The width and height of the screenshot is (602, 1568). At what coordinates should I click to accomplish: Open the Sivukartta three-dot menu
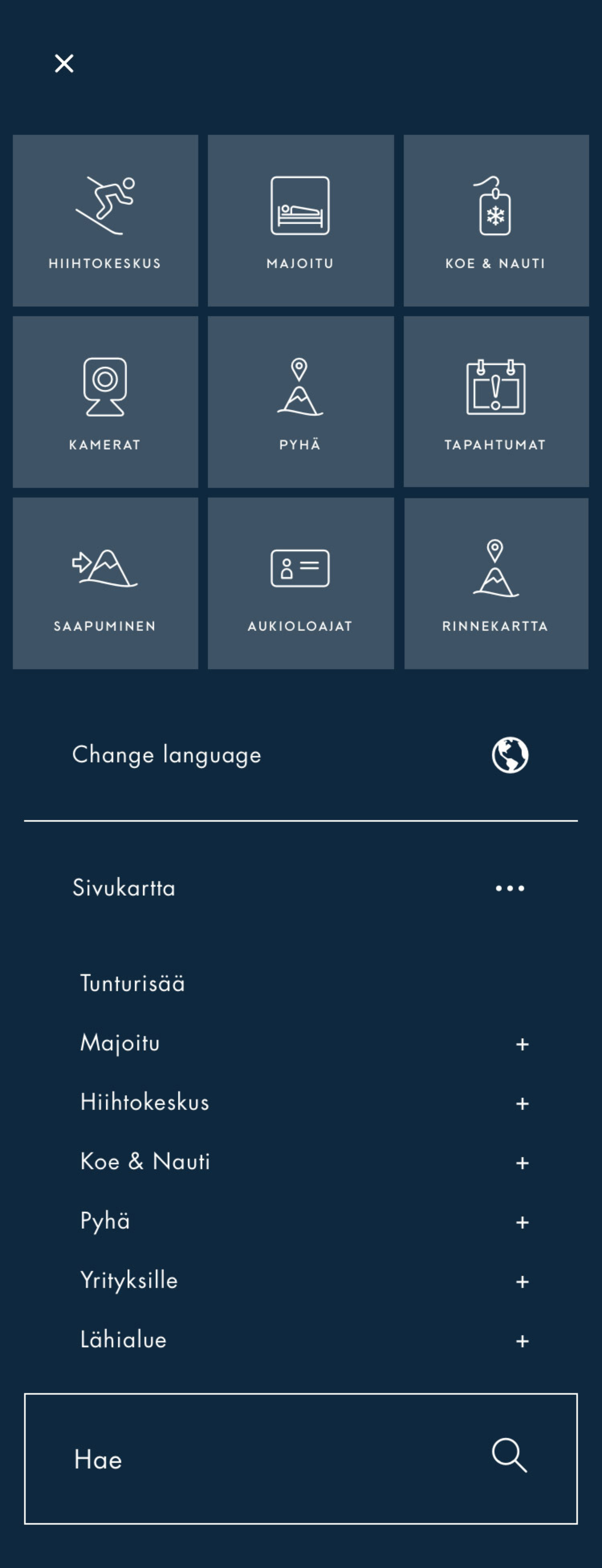coord(510,888)
